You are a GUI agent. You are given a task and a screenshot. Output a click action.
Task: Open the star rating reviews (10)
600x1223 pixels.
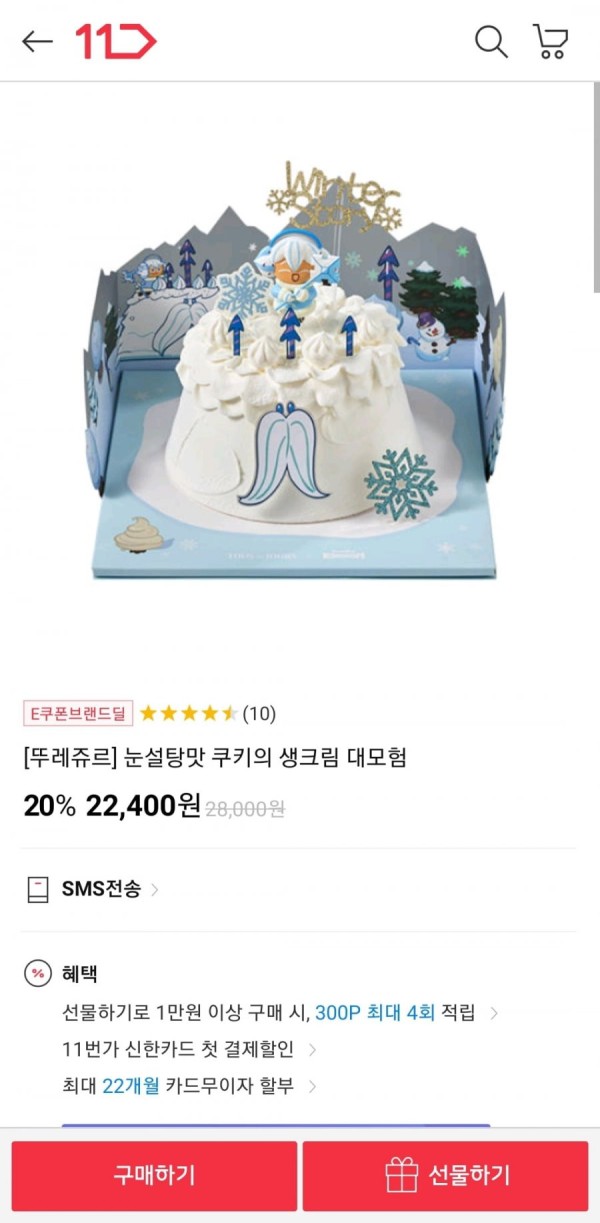[208, 713]
